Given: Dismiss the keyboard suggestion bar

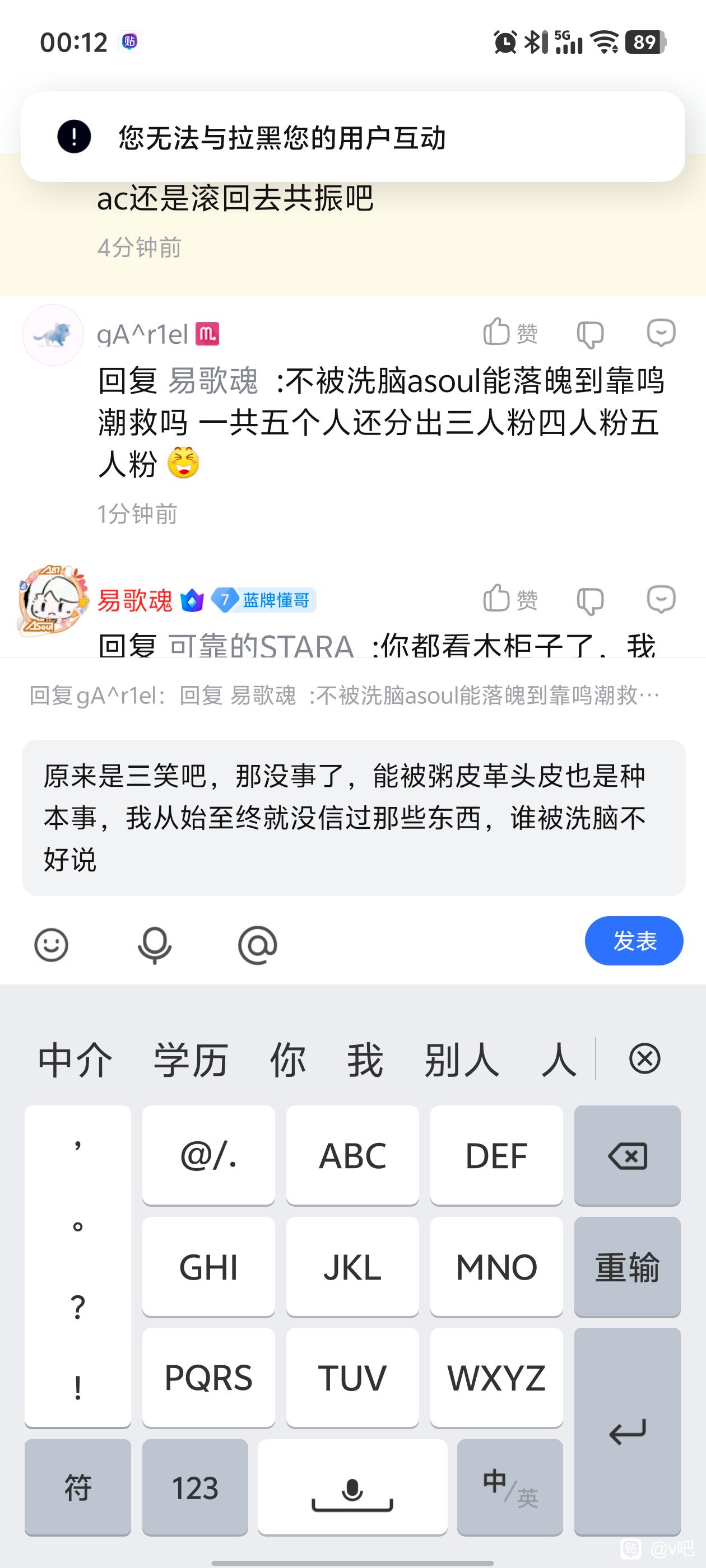Looking at the screenshot, I should point(644,1058).
